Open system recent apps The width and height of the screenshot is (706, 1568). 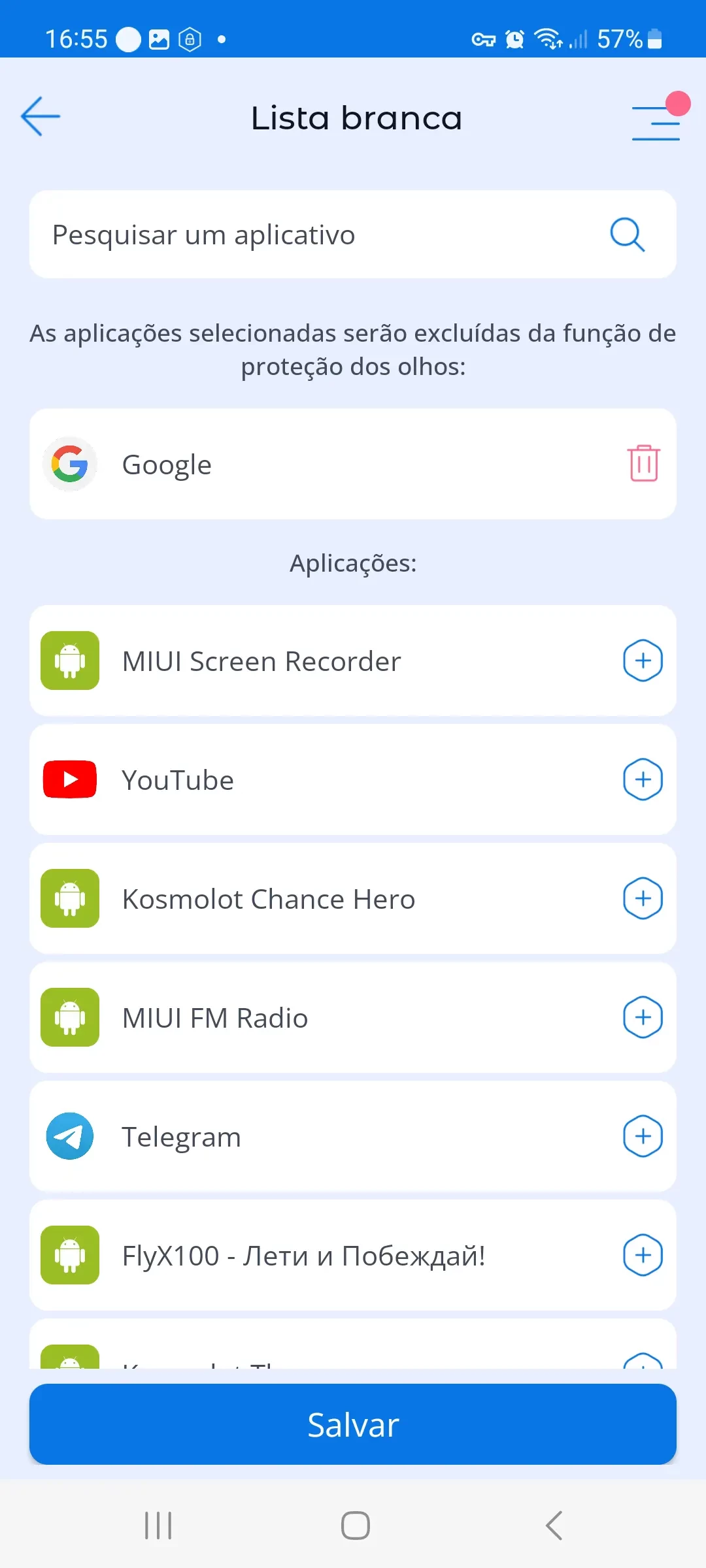(x=158, y=1526)
